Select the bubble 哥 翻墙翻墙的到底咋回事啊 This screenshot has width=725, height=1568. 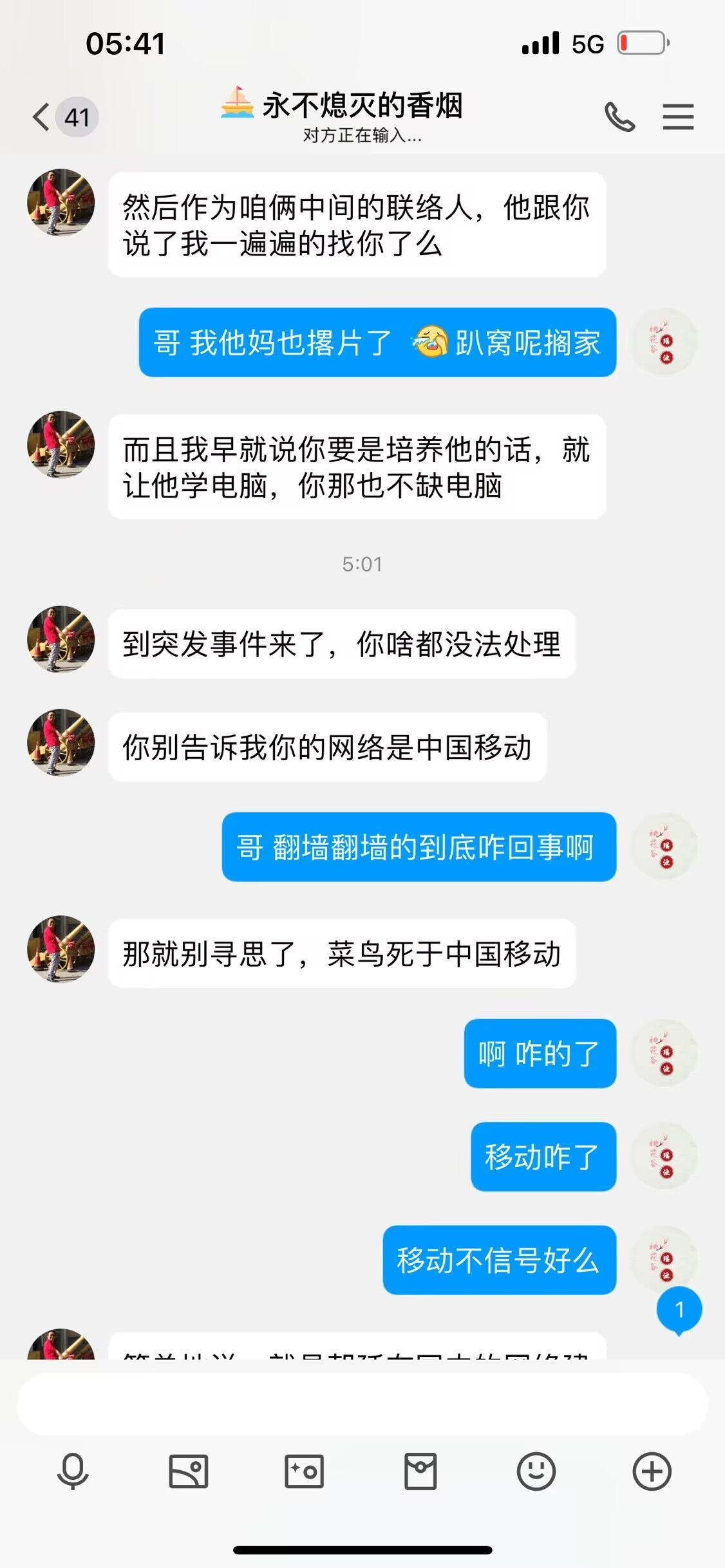(x=417, y=846)
